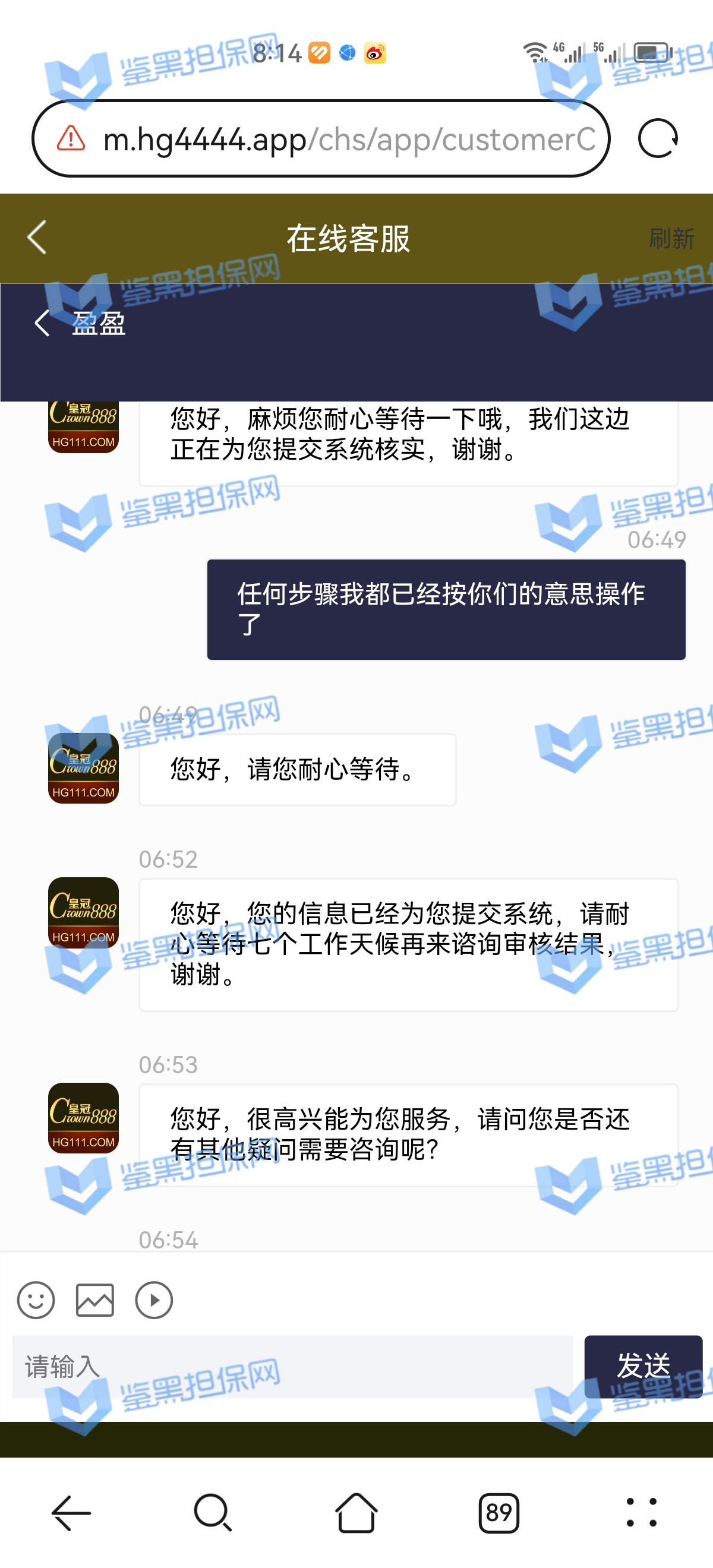Reload the page with the browser refresh icon
Viewport: 713px width, 1568px height.
tap(658, 140)
